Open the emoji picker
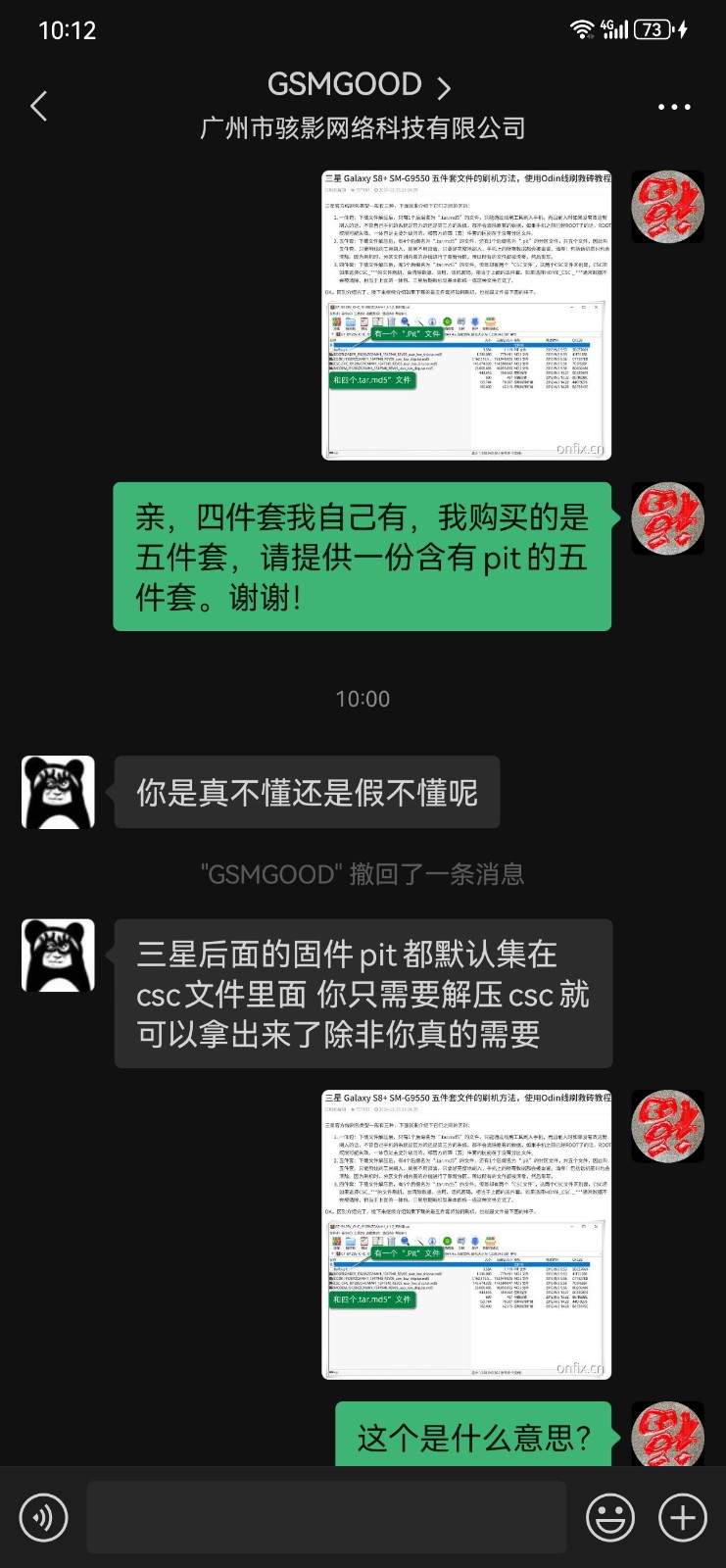This screenshot has width=726, height=1568. click(x=609, y=1518)
